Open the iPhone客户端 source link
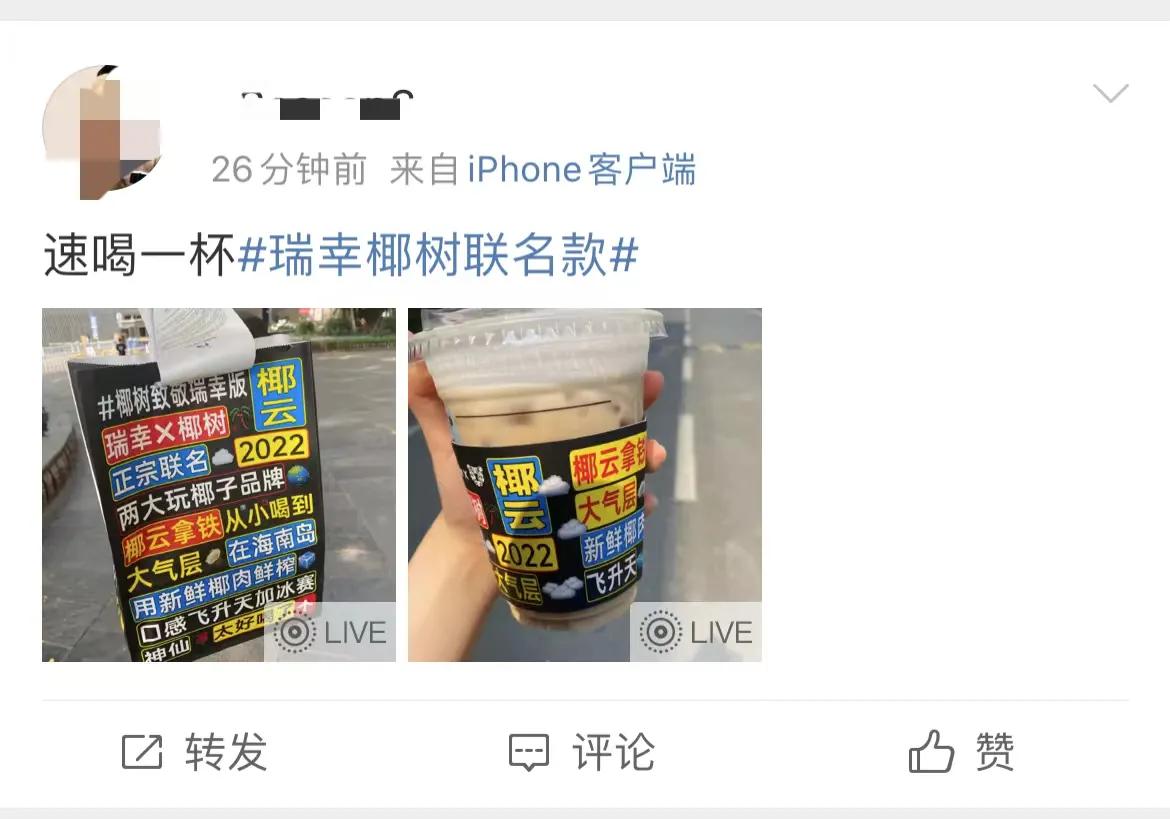1170x819 pixels. [x=582, y=170]
